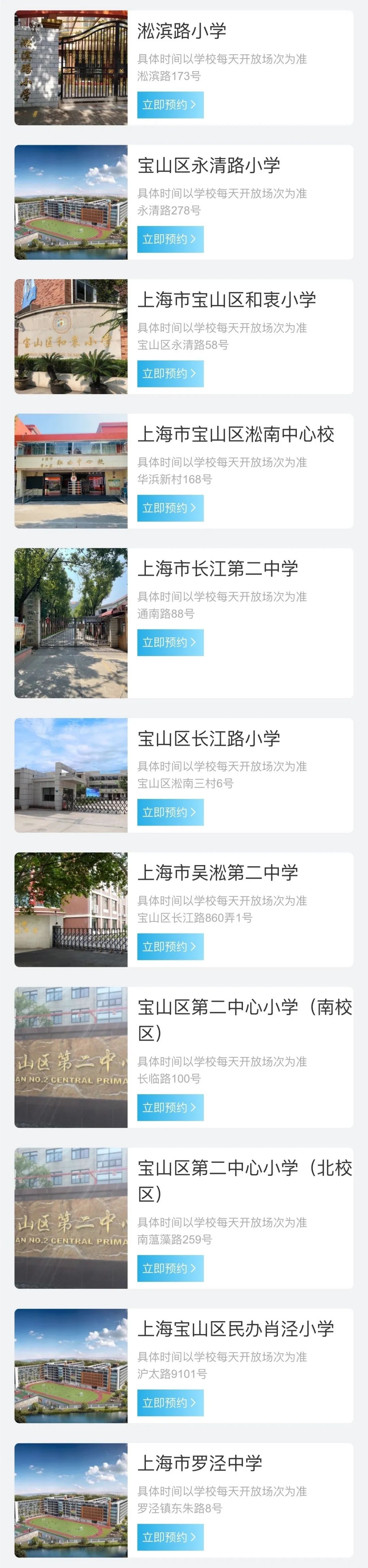The image size is (368, 1568).
Task: Book 上海市长江第二中学 now
Action: point(170,643)
